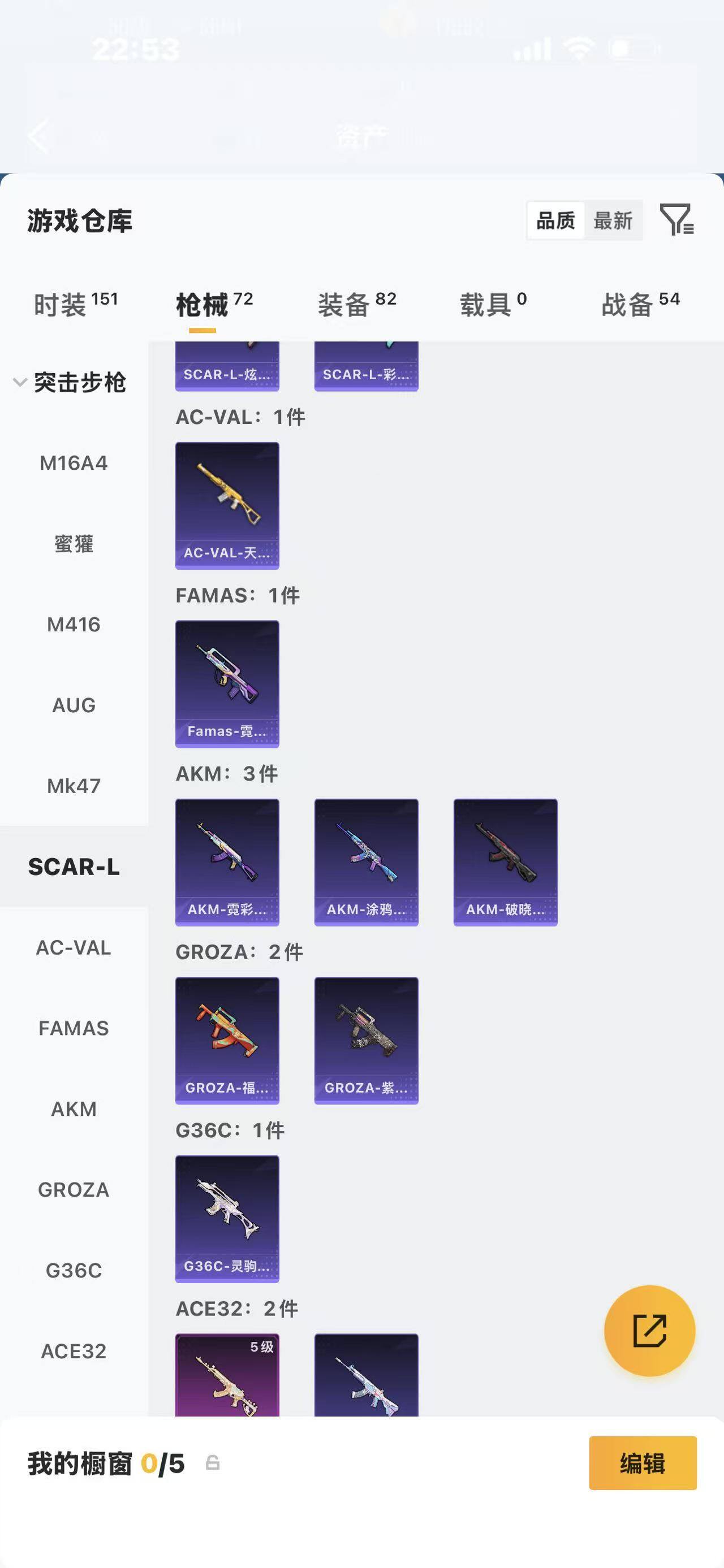Open the GROZA-福… skin tile
The height and width of the screenshot is (1568, 724).
[x=227, y=1040]
